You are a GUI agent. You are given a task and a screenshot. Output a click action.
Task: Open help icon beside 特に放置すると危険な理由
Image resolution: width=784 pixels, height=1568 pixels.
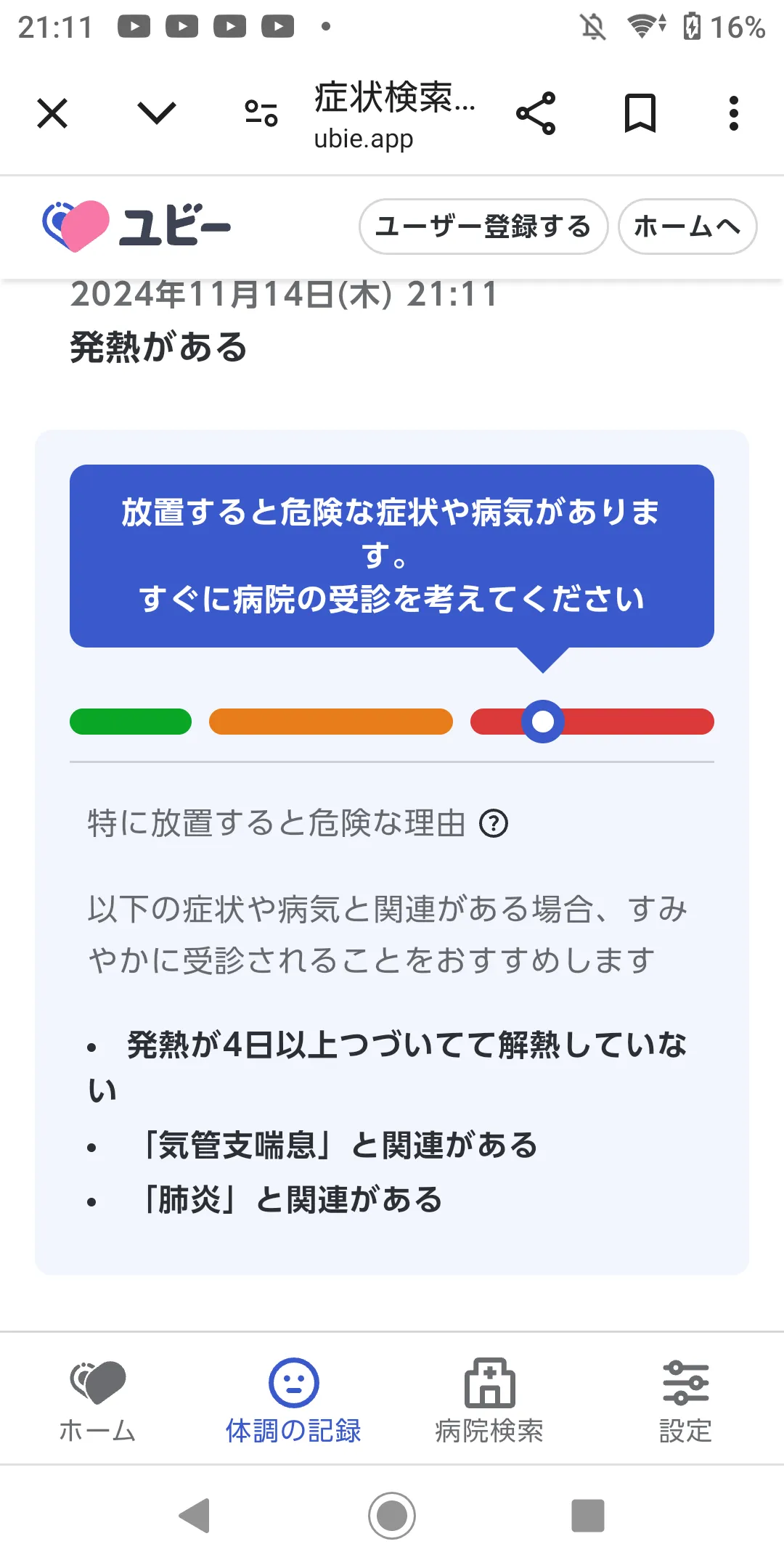tap(494, 823)
